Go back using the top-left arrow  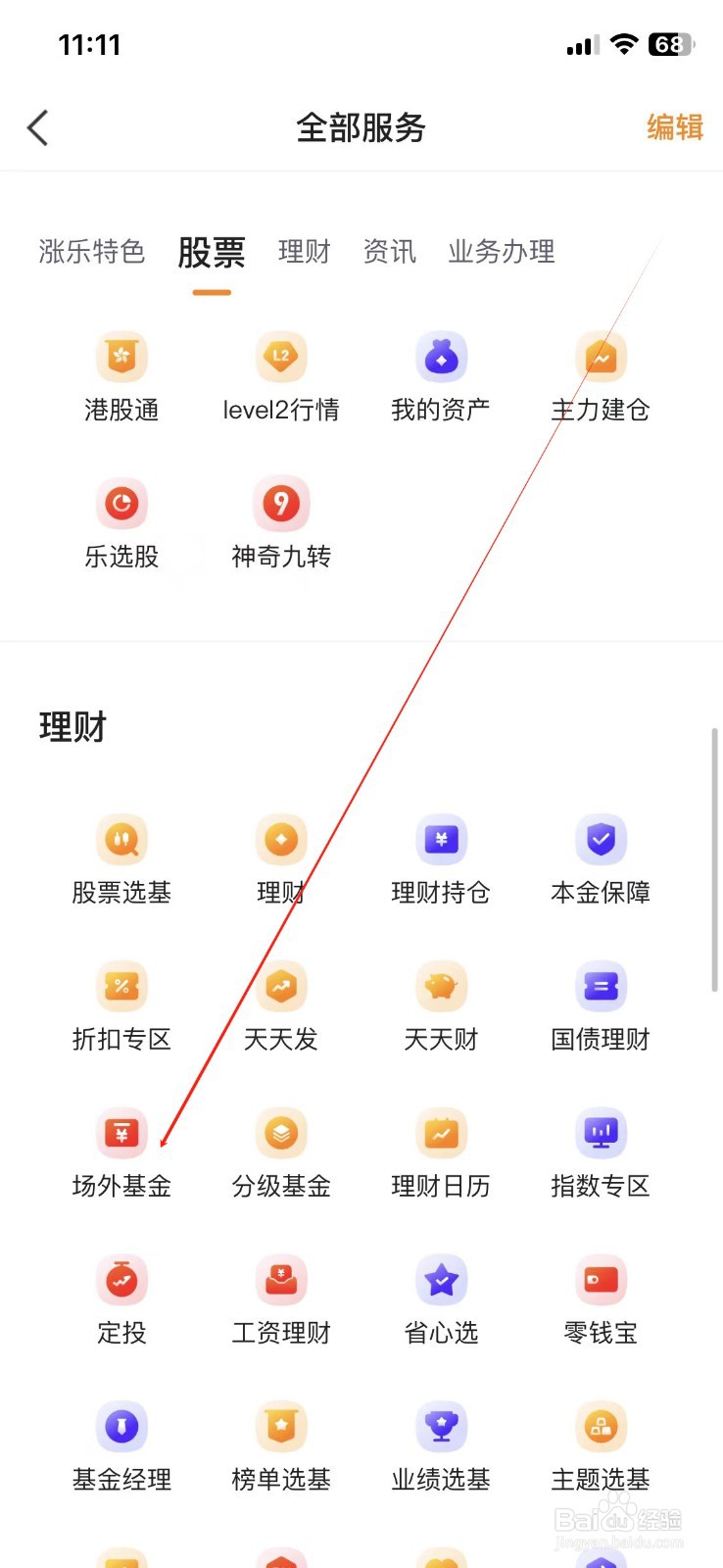click(38, 127)
